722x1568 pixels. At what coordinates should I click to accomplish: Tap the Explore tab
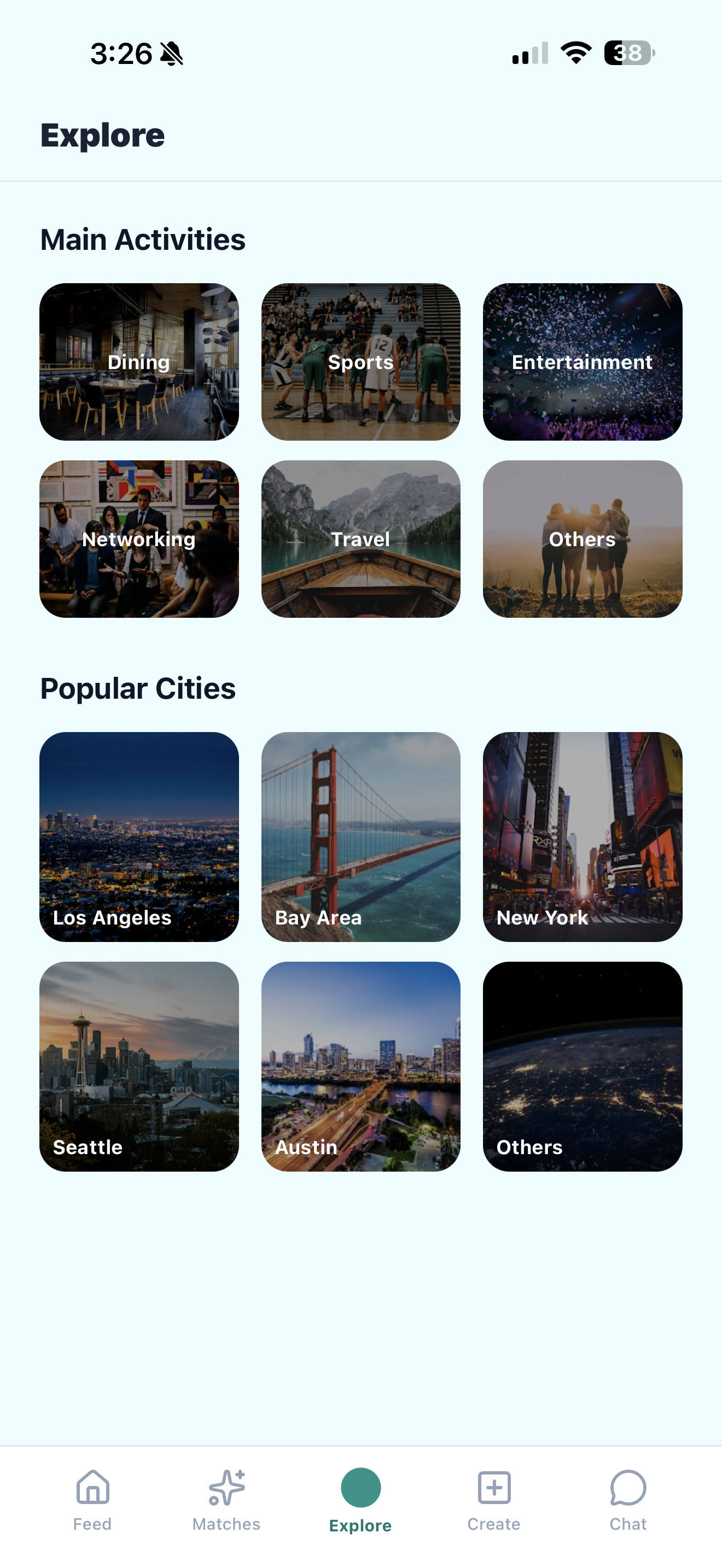click(360, 1500)
